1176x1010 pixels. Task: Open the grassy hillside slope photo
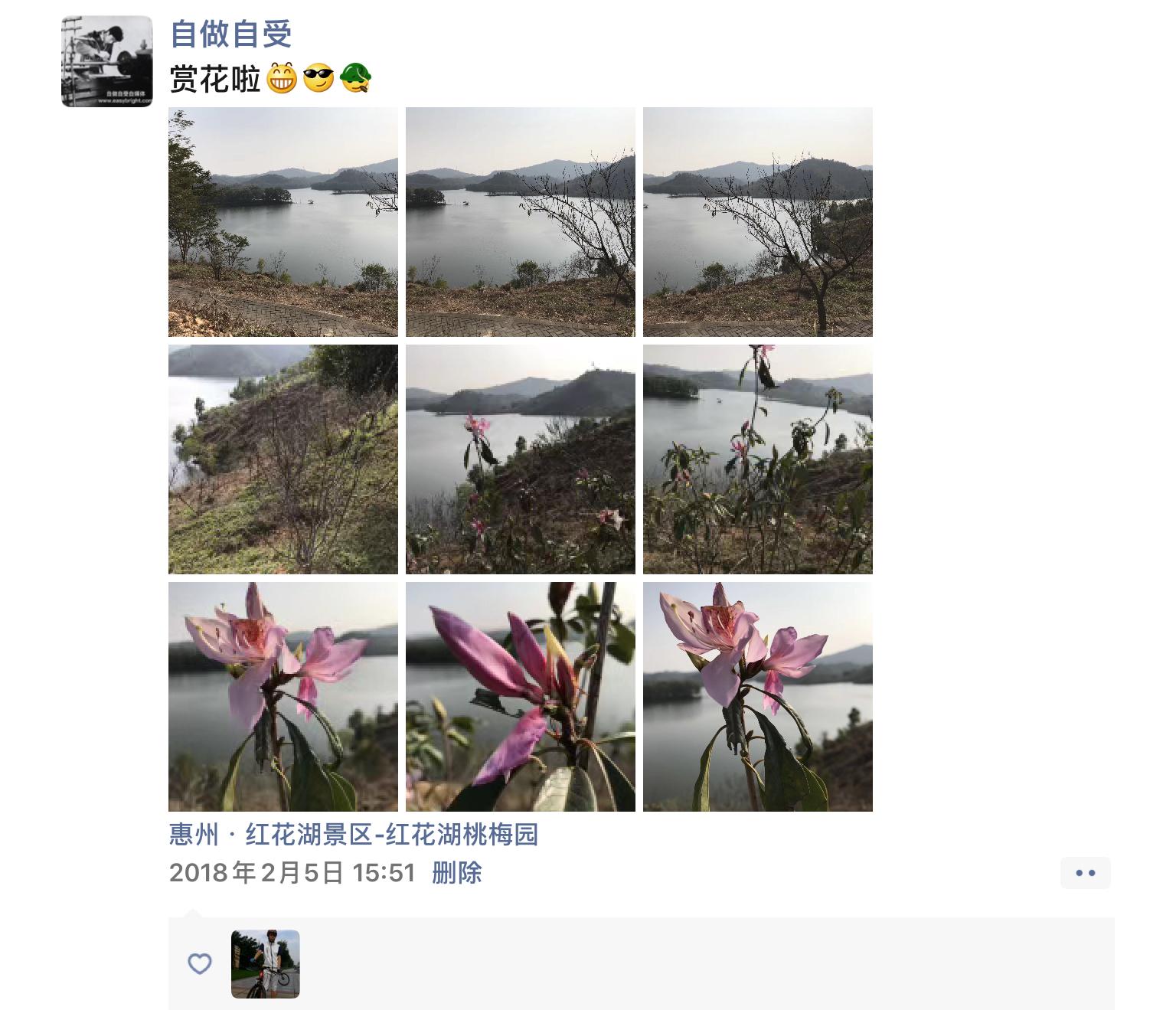(x=283, y=459)
